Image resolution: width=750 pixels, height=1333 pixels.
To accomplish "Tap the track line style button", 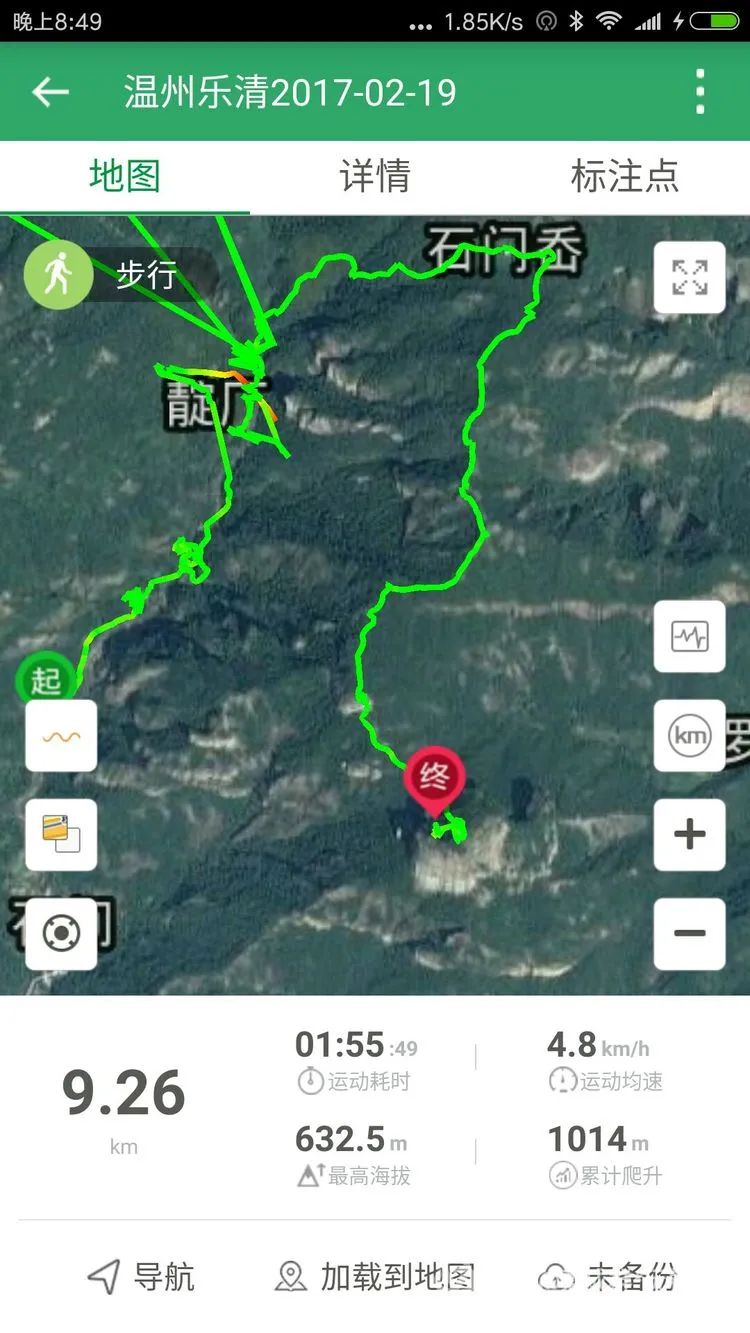I will pos(61,736).
